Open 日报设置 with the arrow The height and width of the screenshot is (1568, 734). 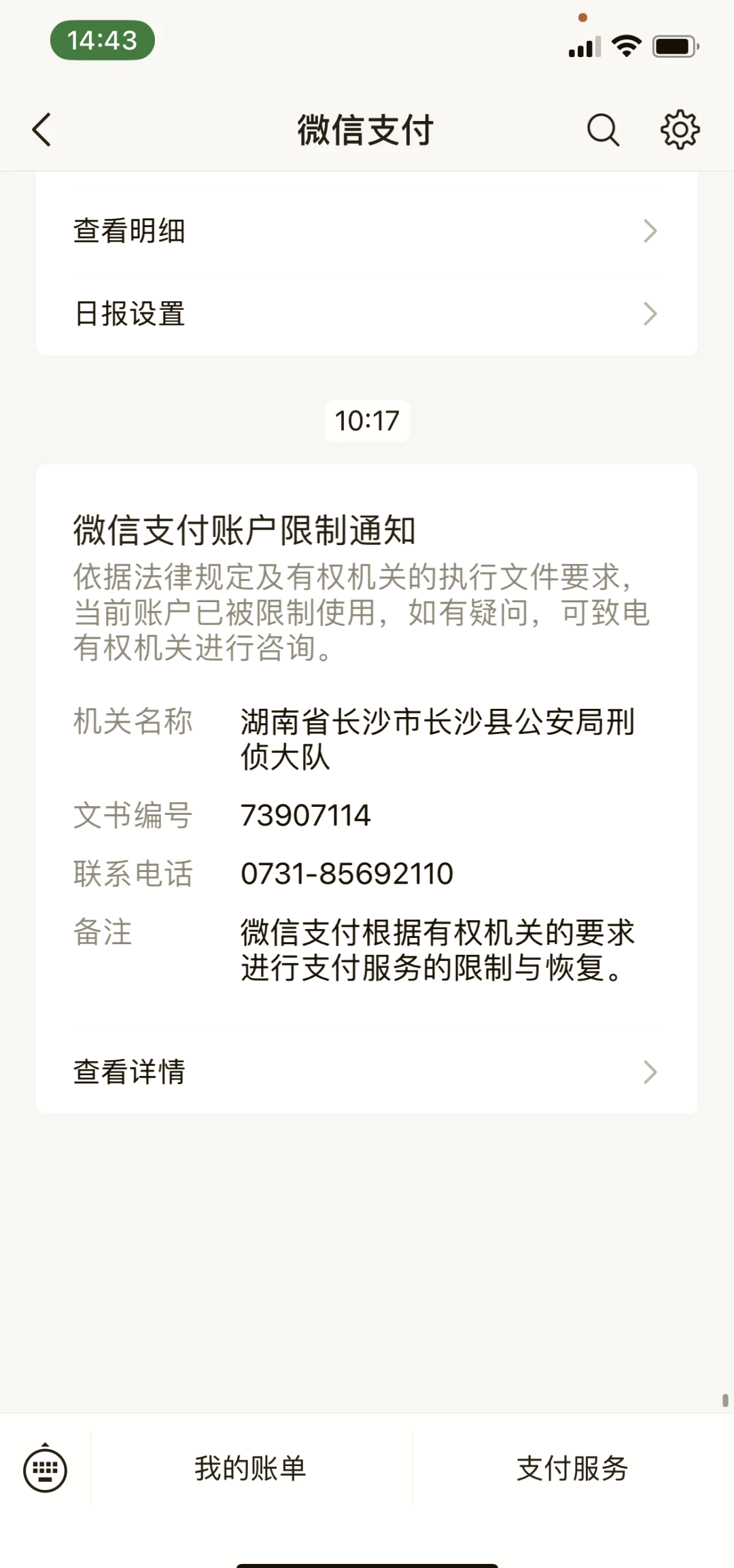point(650,314)
